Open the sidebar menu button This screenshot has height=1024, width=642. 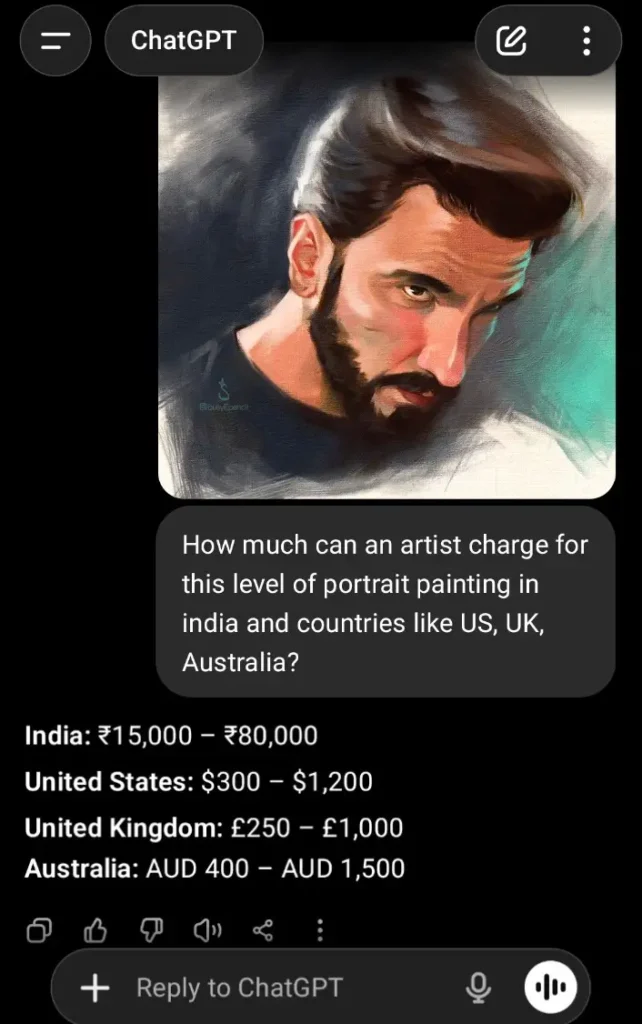click(56, 41)
